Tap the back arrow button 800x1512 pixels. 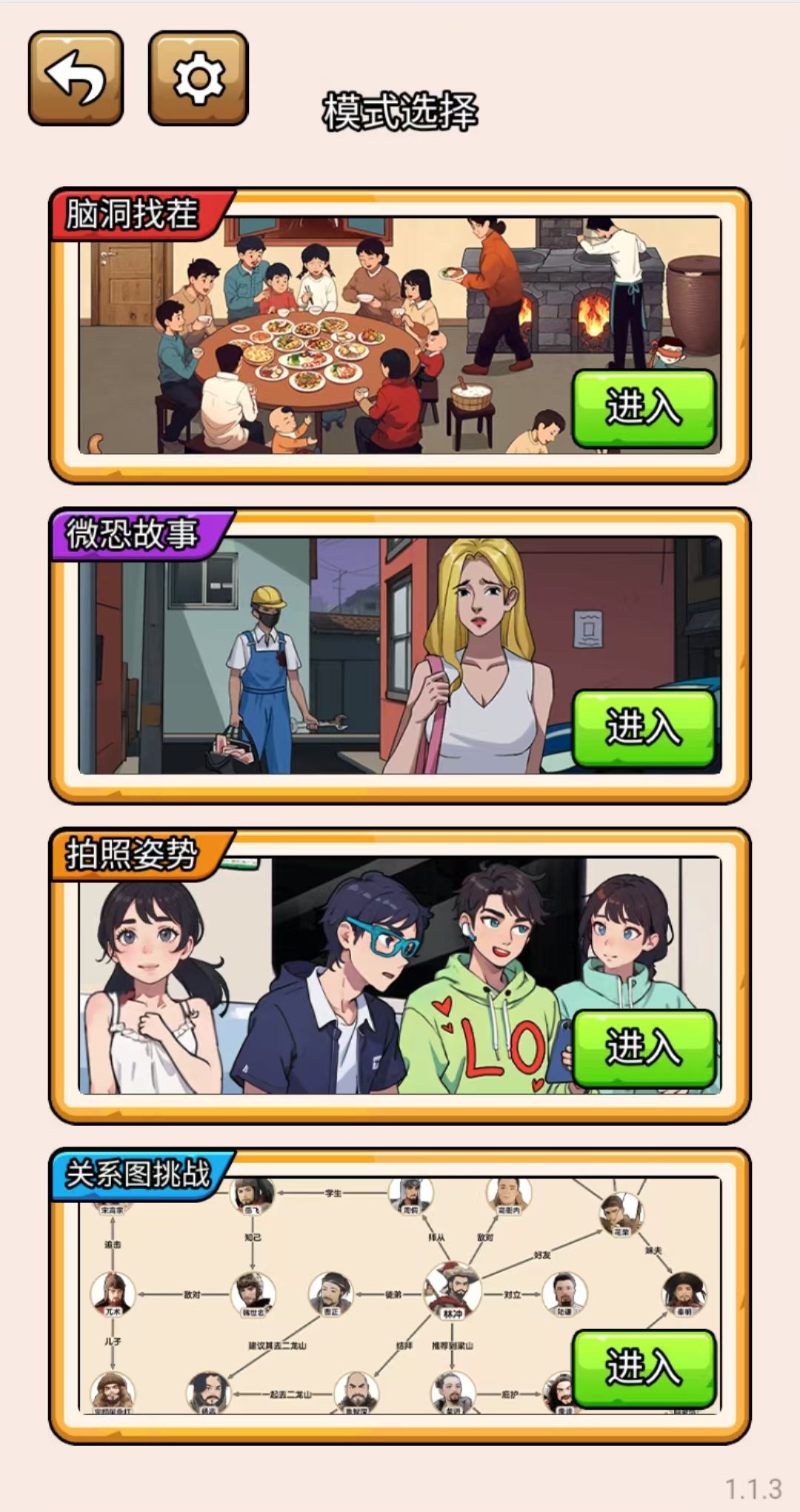(x=76, y=78)
